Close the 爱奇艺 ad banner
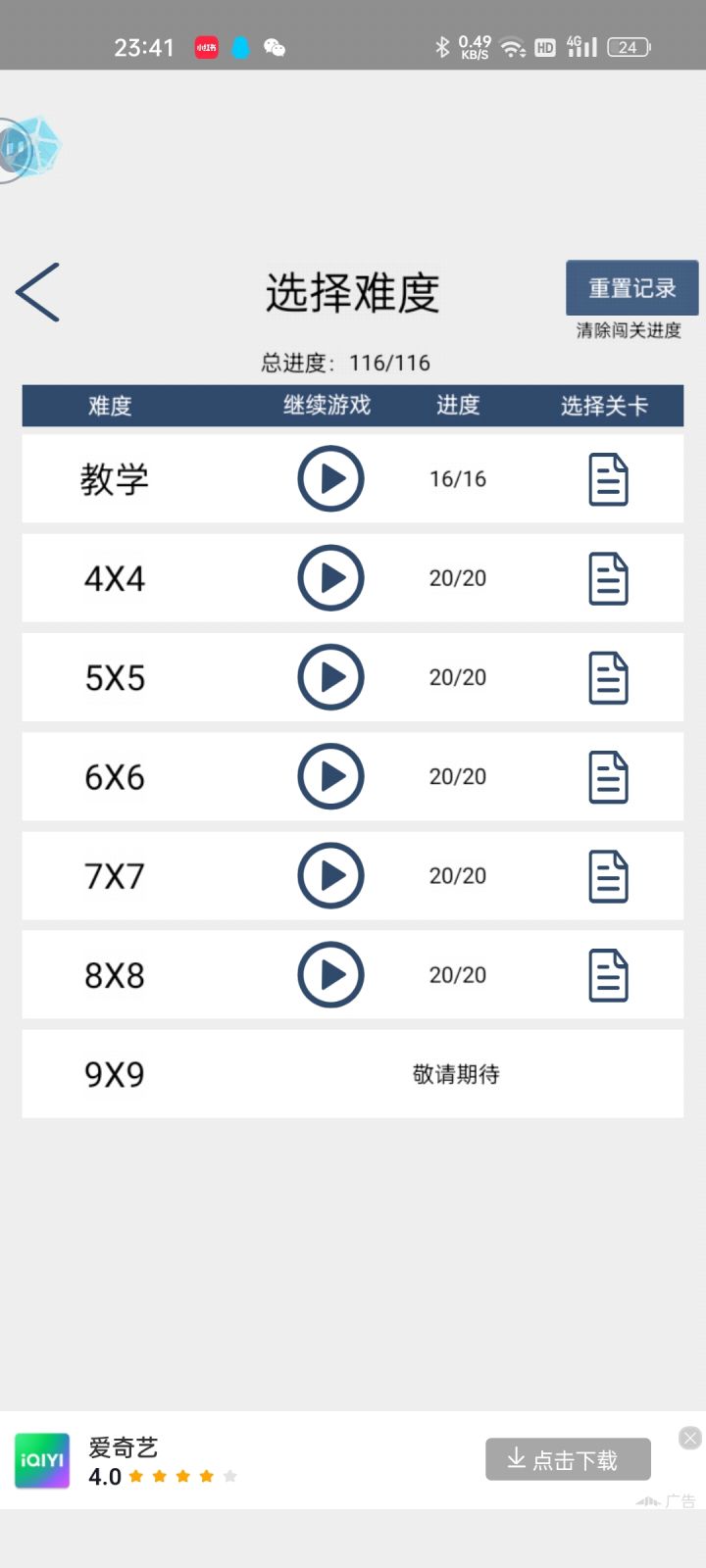Image resolution: width=706 pixels, height=1568 pixels. (690, 1438)
